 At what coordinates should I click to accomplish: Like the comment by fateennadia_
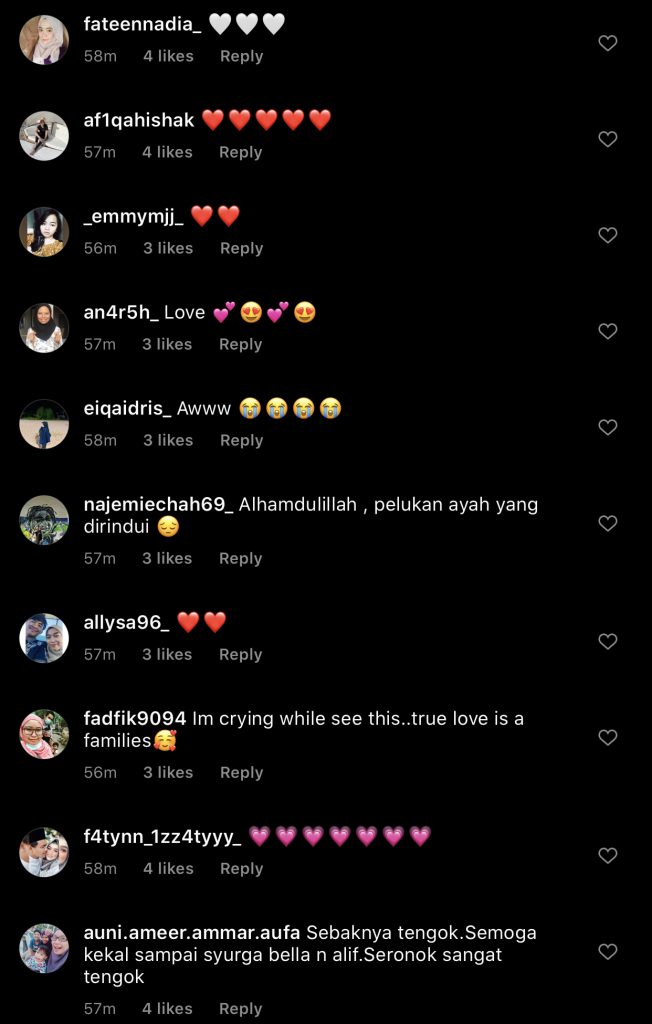tap(607, 43)
